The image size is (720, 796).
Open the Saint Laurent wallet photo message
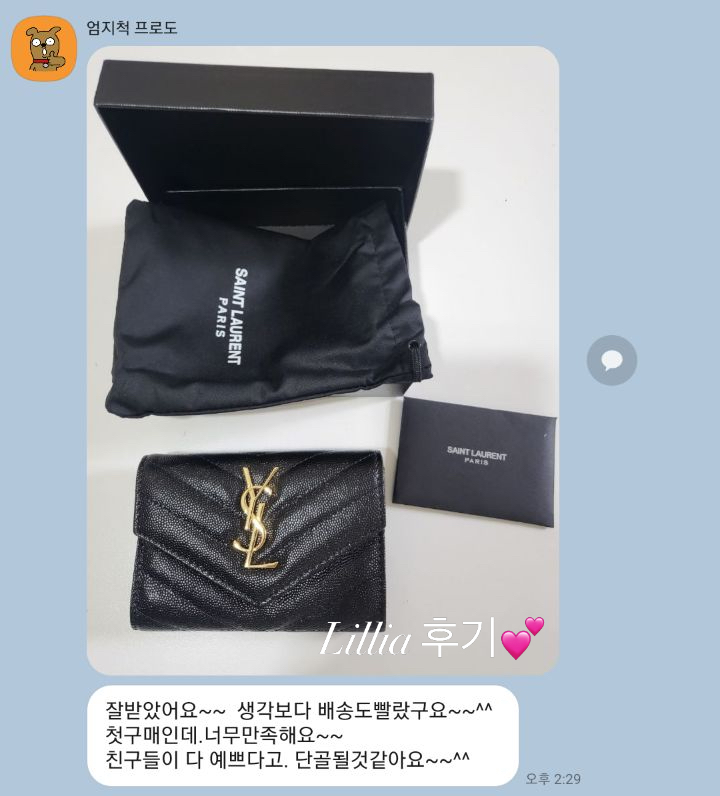coord(322,360)
